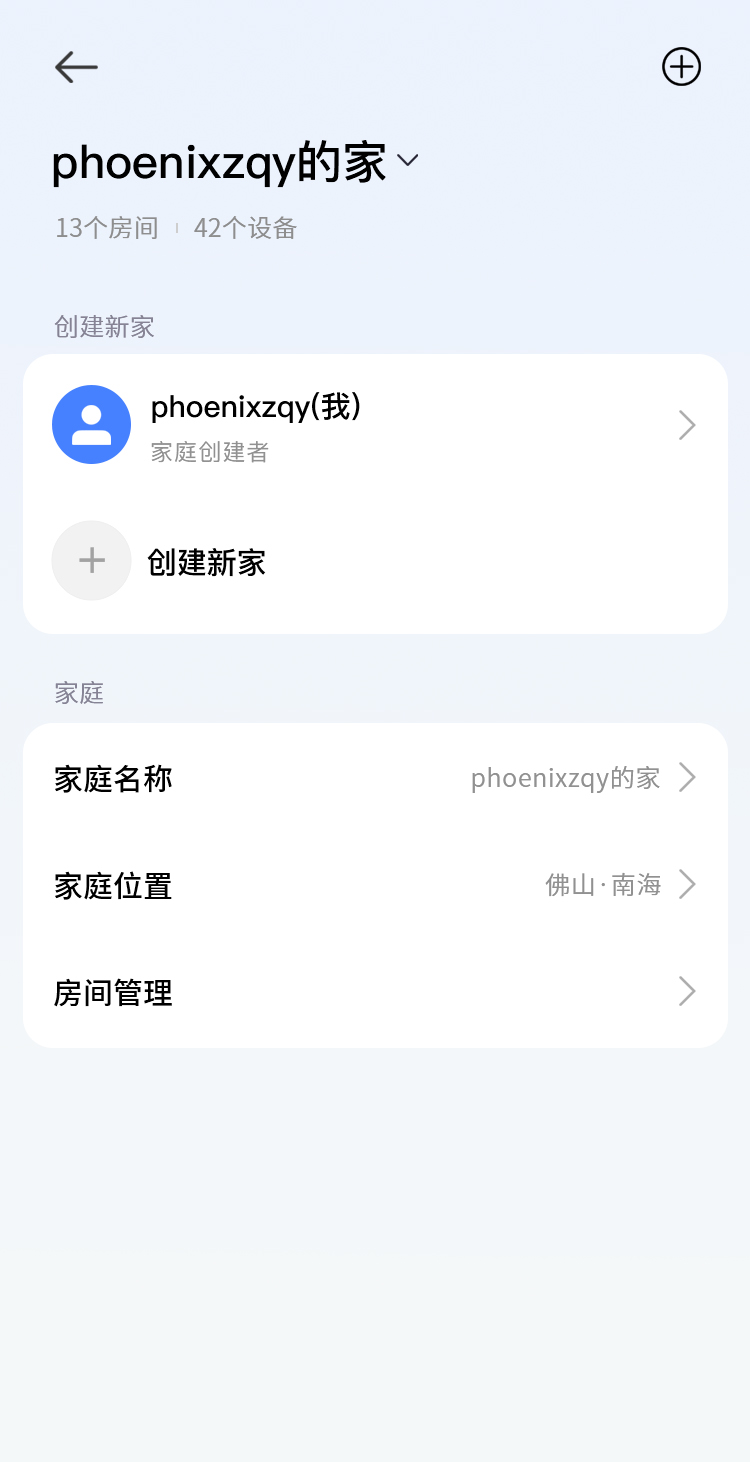Image resolution: width=750 pixels, height=1462 pixels.
Task: Open the phoenixzqy(我) member profile
Action: (x=374, y=425)
